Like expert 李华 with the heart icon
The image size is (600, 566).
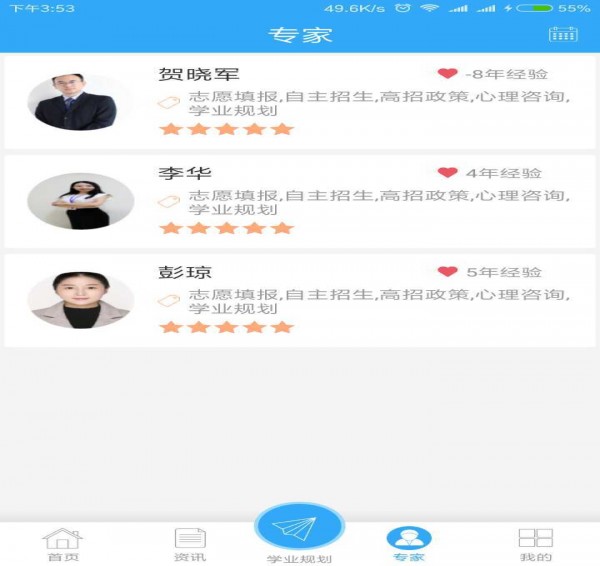(447, 173)
